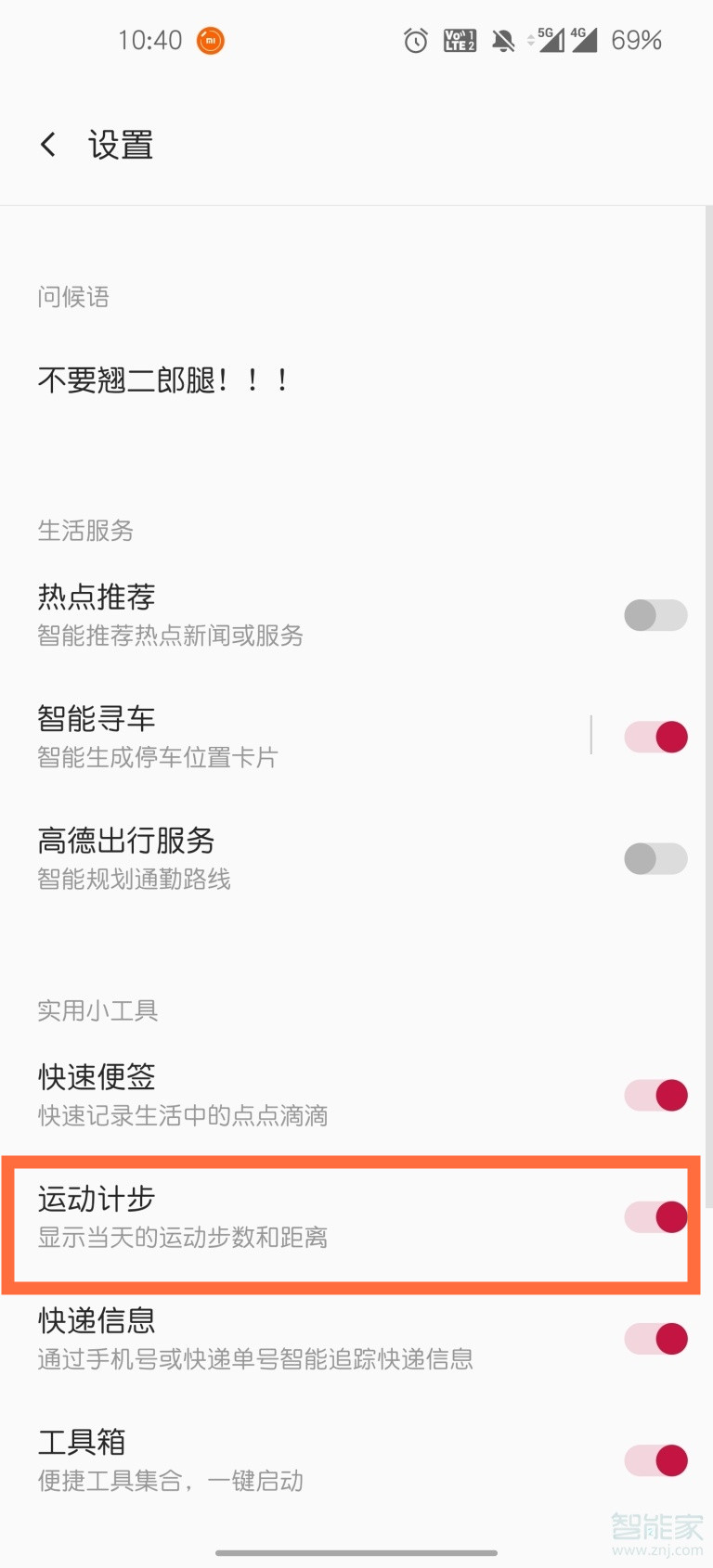Open 智能寻车 settings row

pyautogui.click(x=279, y=737)
